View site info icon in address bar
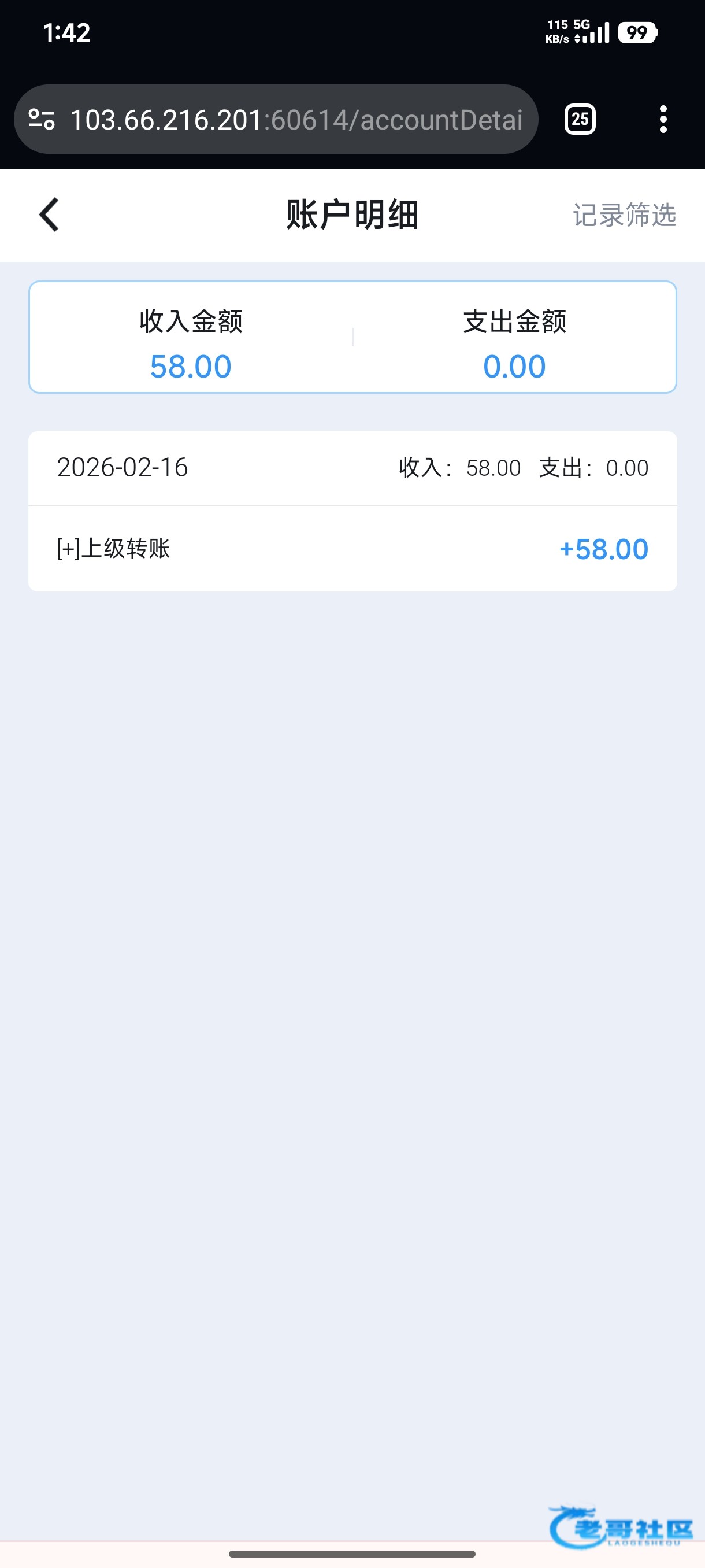705x1568 pixels. tap(42, 119)
